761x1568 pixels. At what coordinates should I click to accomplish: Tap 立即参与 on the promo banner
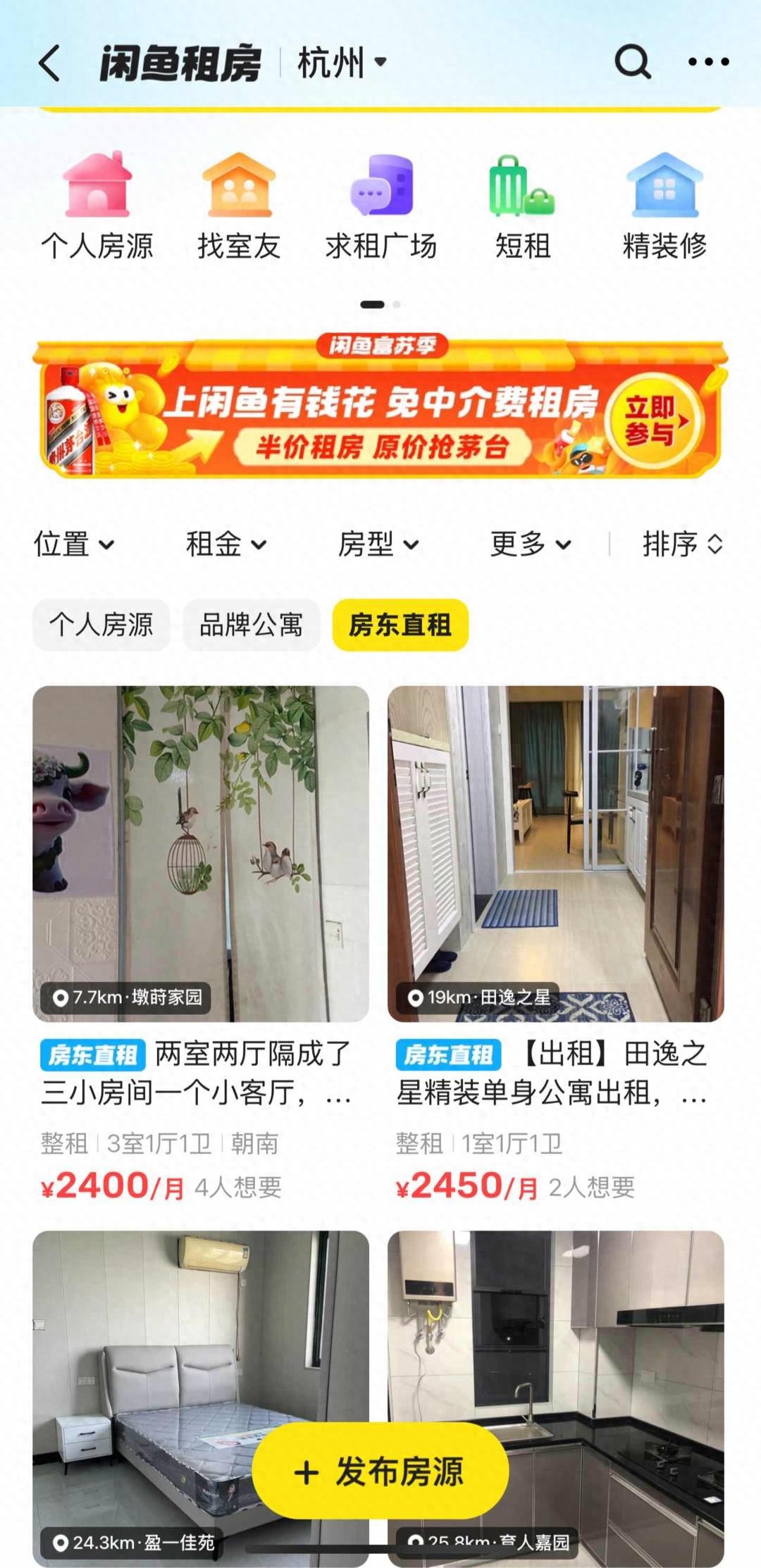click(x=653, y=421)
